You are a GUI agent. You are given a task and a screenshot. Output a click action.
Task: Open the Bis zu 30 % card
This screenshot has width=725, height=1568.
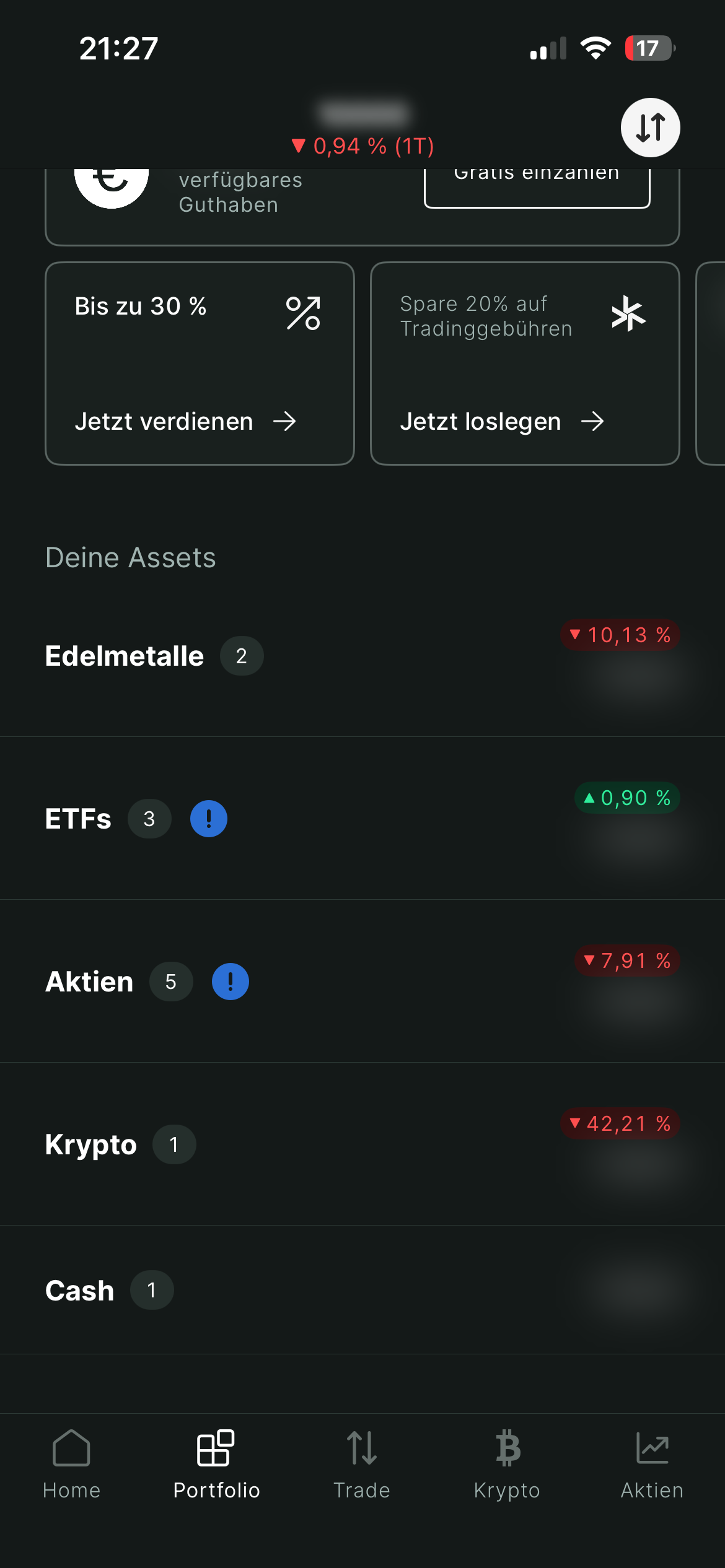point(200,364)
